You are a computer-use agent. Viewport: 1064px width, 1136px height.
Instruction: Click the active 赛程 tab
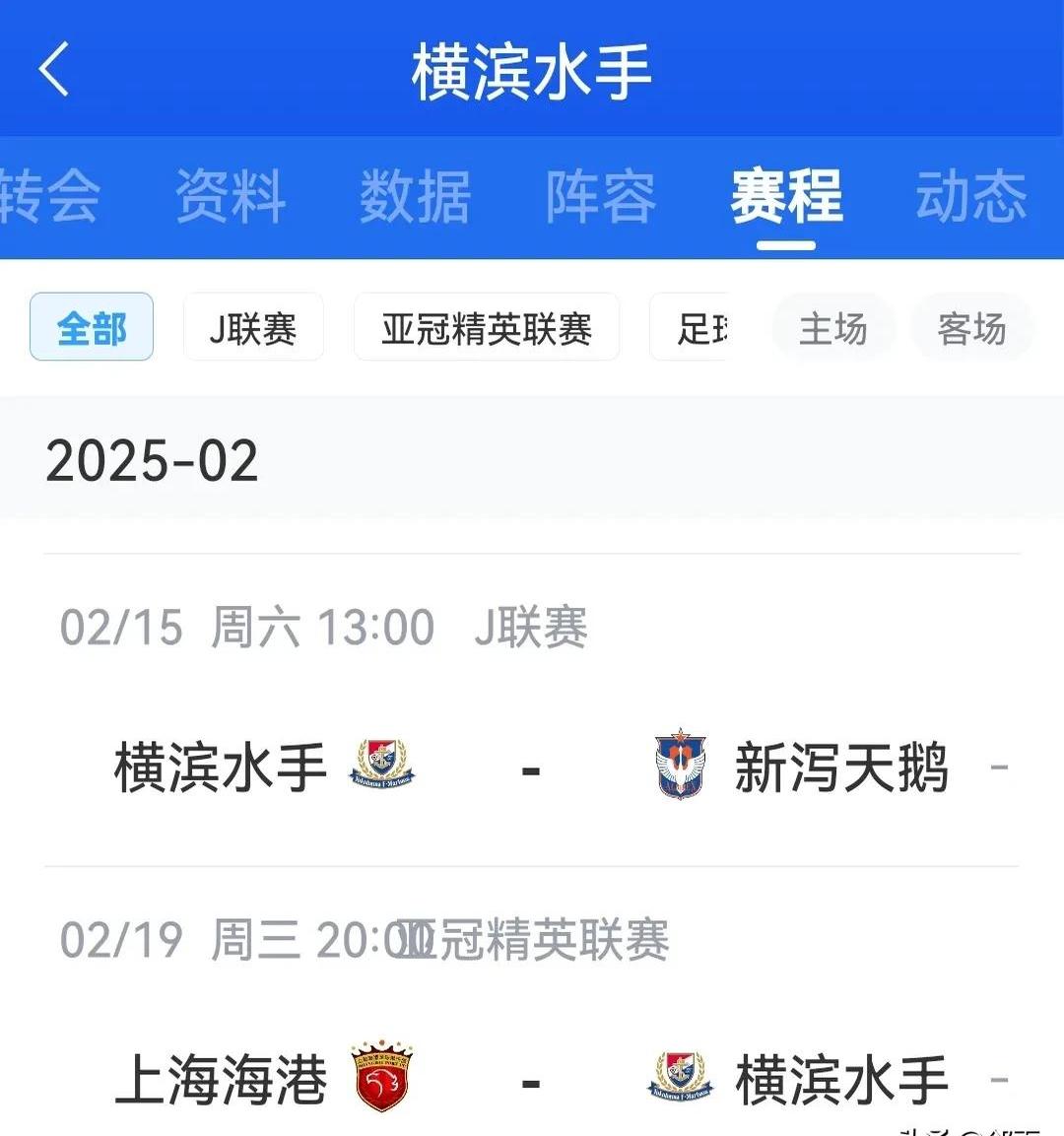tap(784, 195)
